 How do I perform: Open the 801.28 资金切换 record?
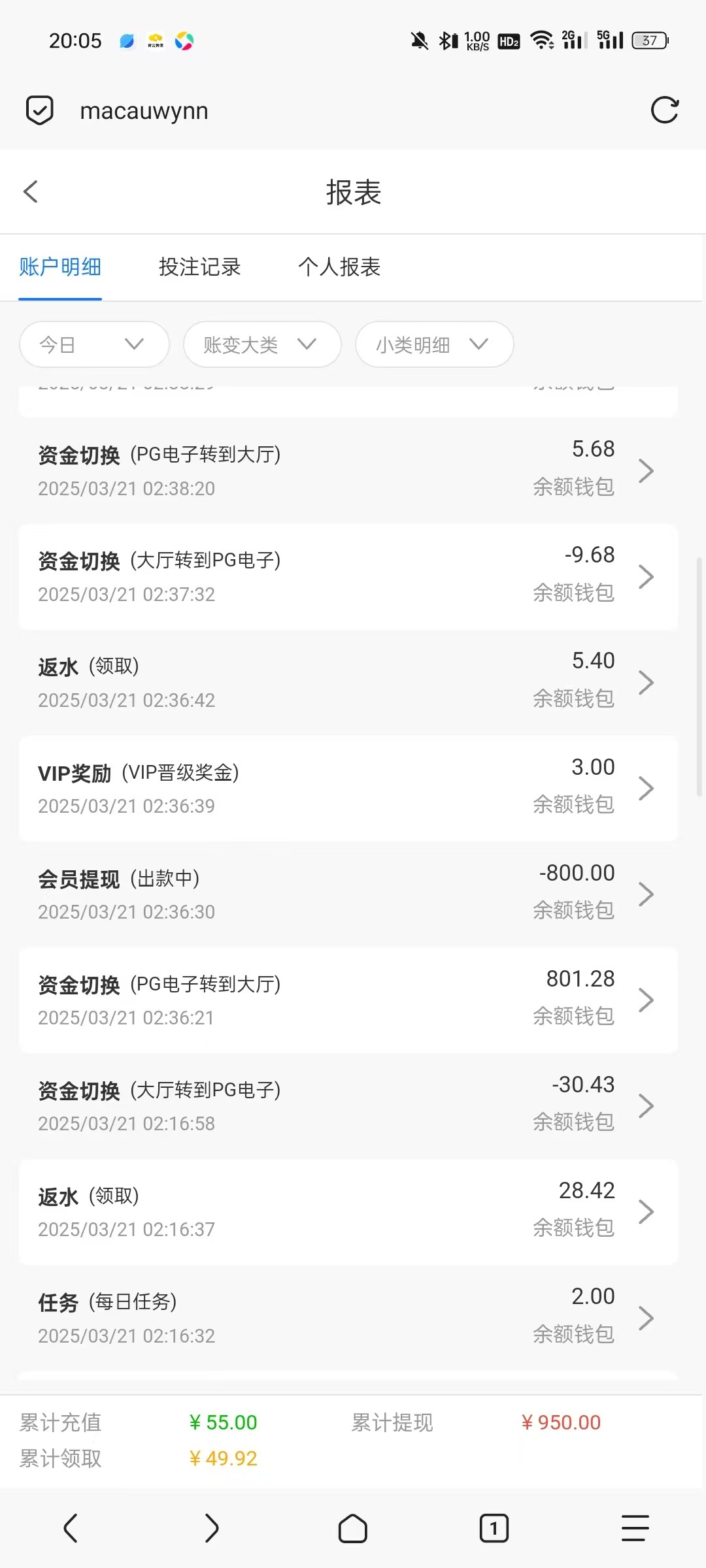pos(348,1000)
